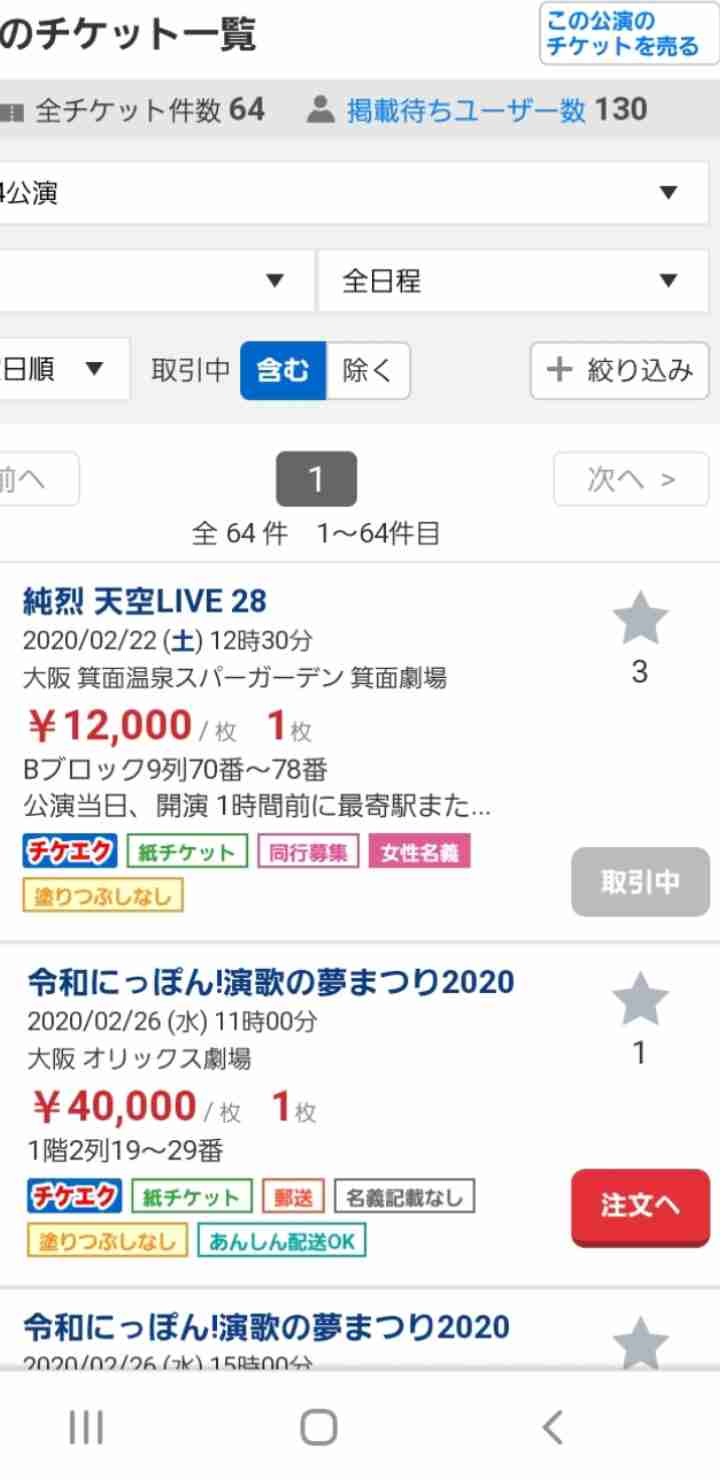Screen dimensions: 720x1480
Task: Tap 注文へ for the ¥40,000 ticket
Action: click(x=640, y=1206)
